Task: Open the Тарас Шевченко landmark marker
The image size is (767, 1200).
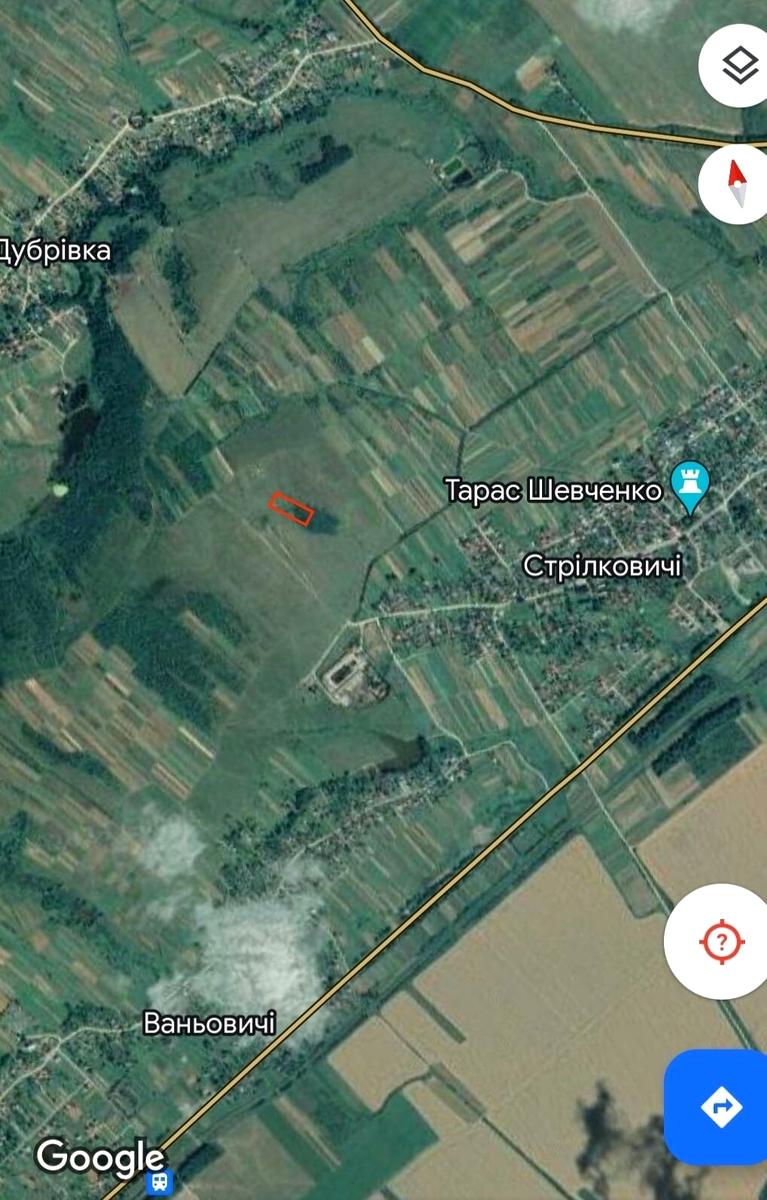Action: coord(689,486)
